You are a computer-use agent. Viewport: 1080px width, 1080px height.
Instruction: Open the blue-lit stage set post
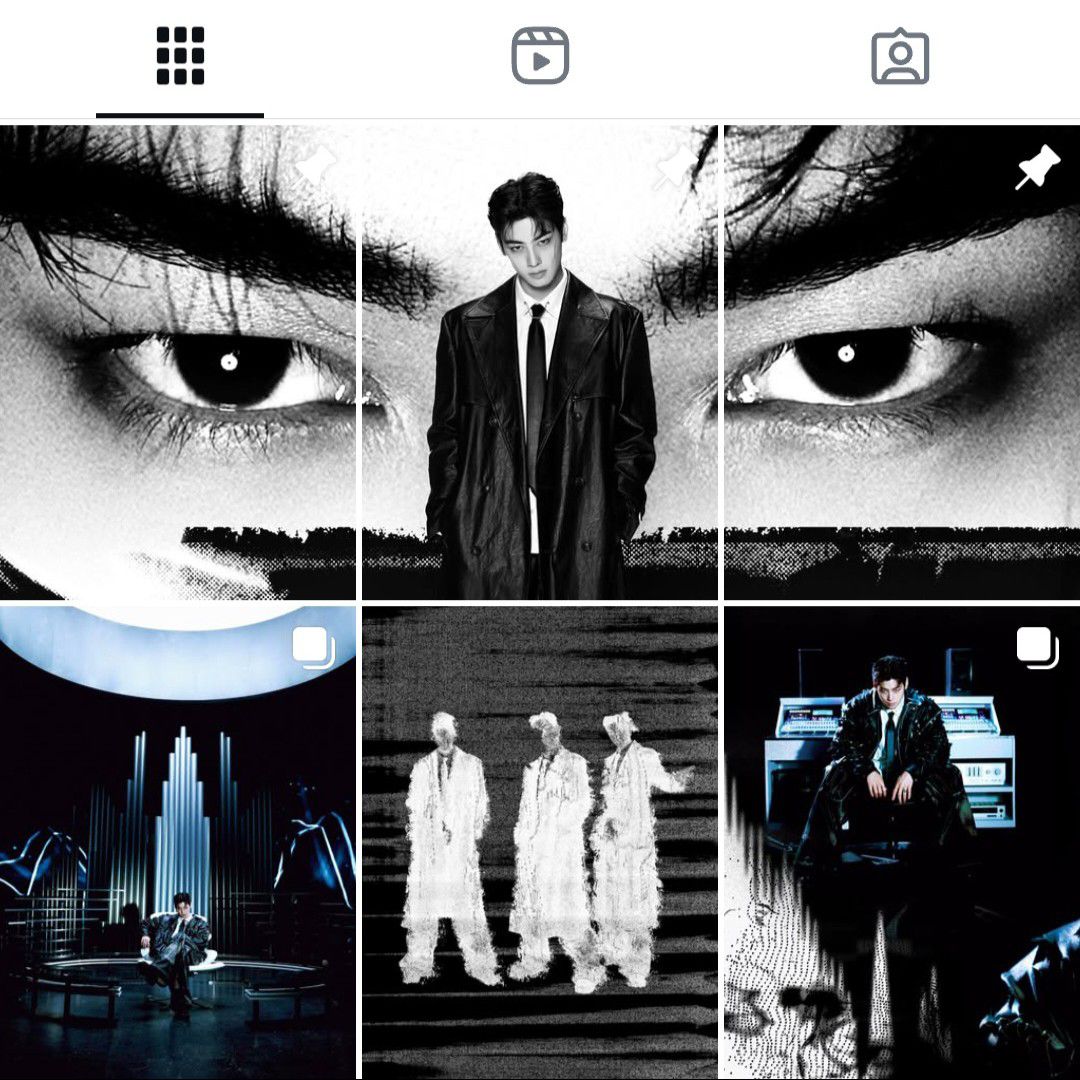click(178, 842)
